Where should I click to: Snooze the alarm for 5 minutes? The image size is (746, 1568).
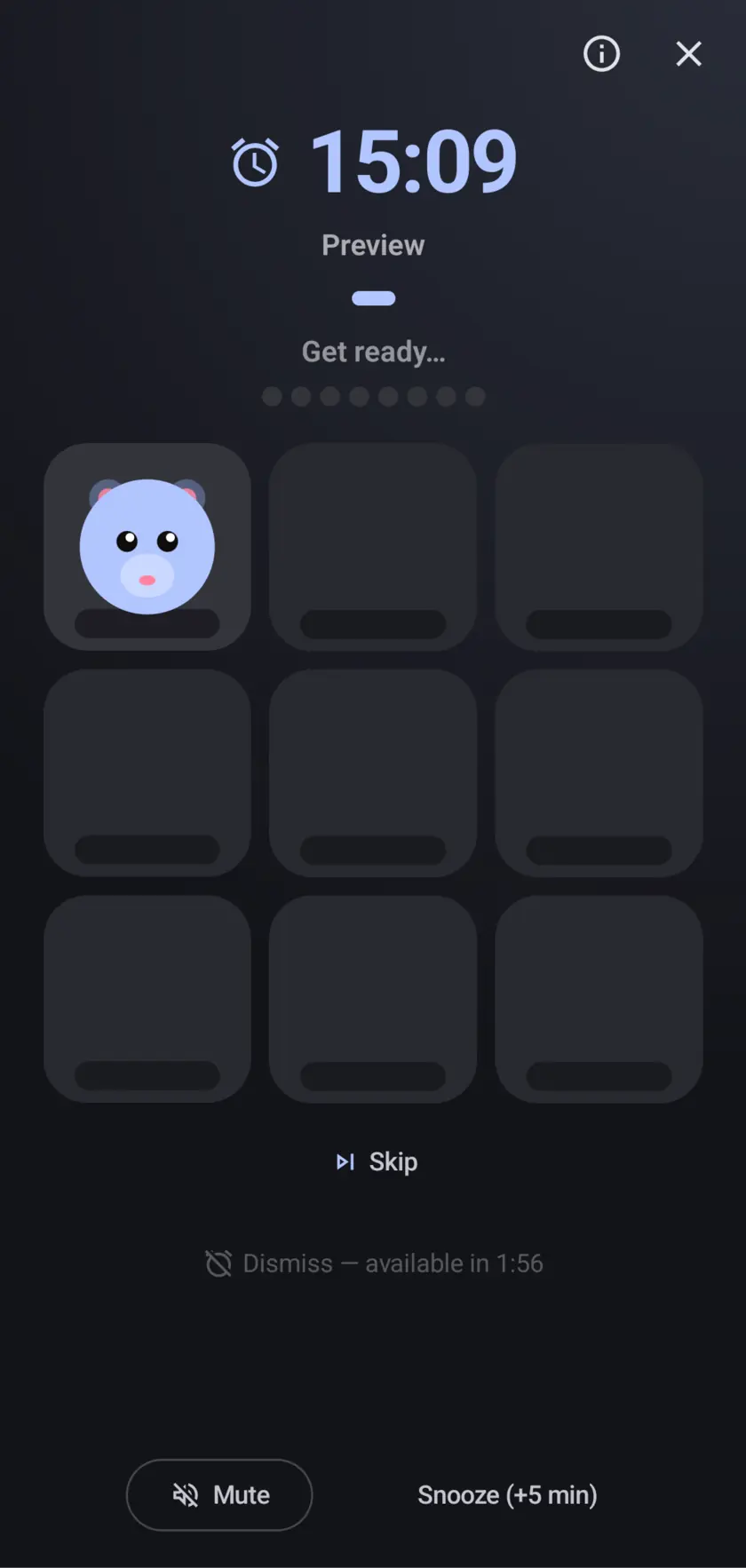(x=507, y=1495)
